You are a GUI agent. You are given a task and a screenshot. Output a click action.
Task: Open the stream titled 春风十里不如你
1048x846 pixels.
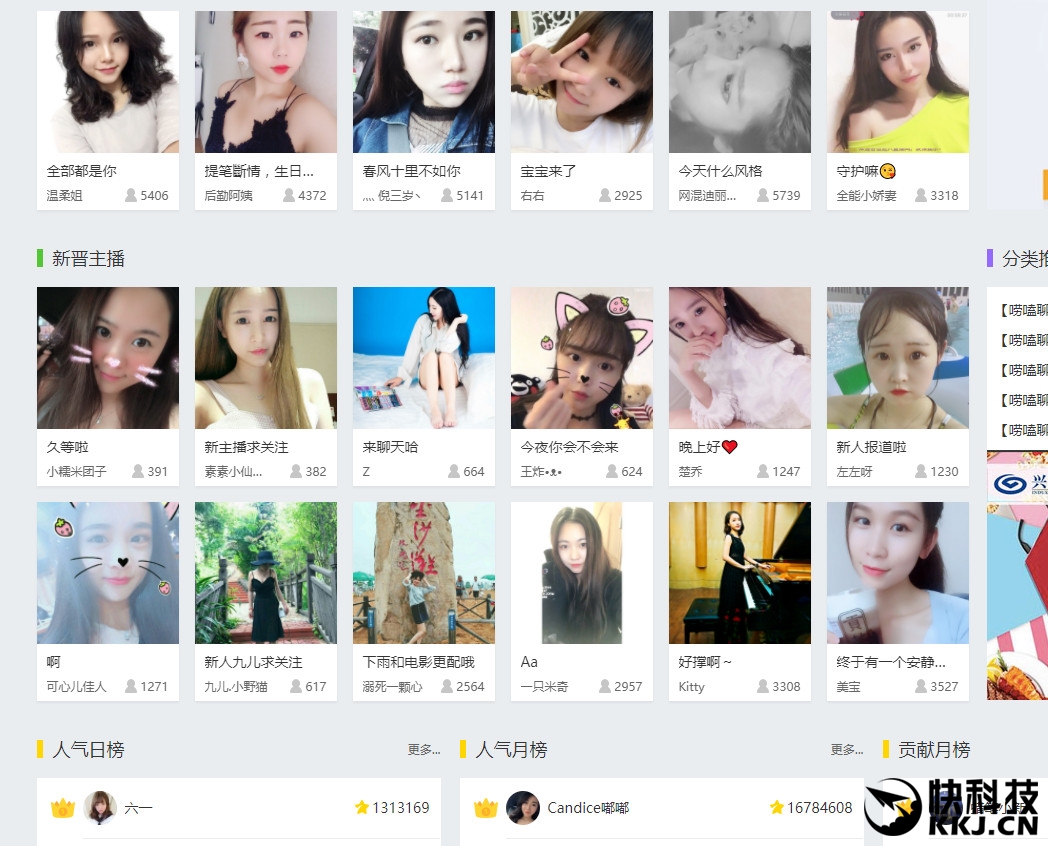coord(424,82)
